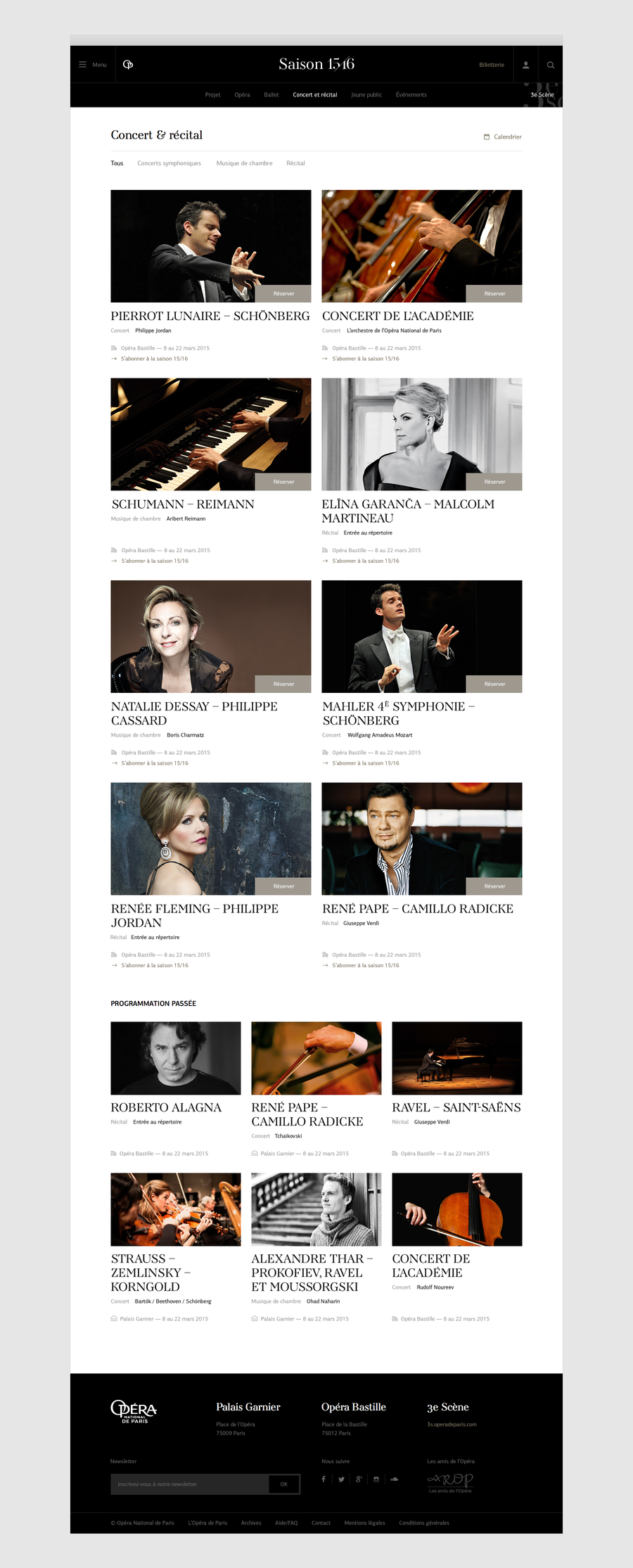Go to Billetterie
The height and width of the screenshot is (1568, 633).
(492, 65)
